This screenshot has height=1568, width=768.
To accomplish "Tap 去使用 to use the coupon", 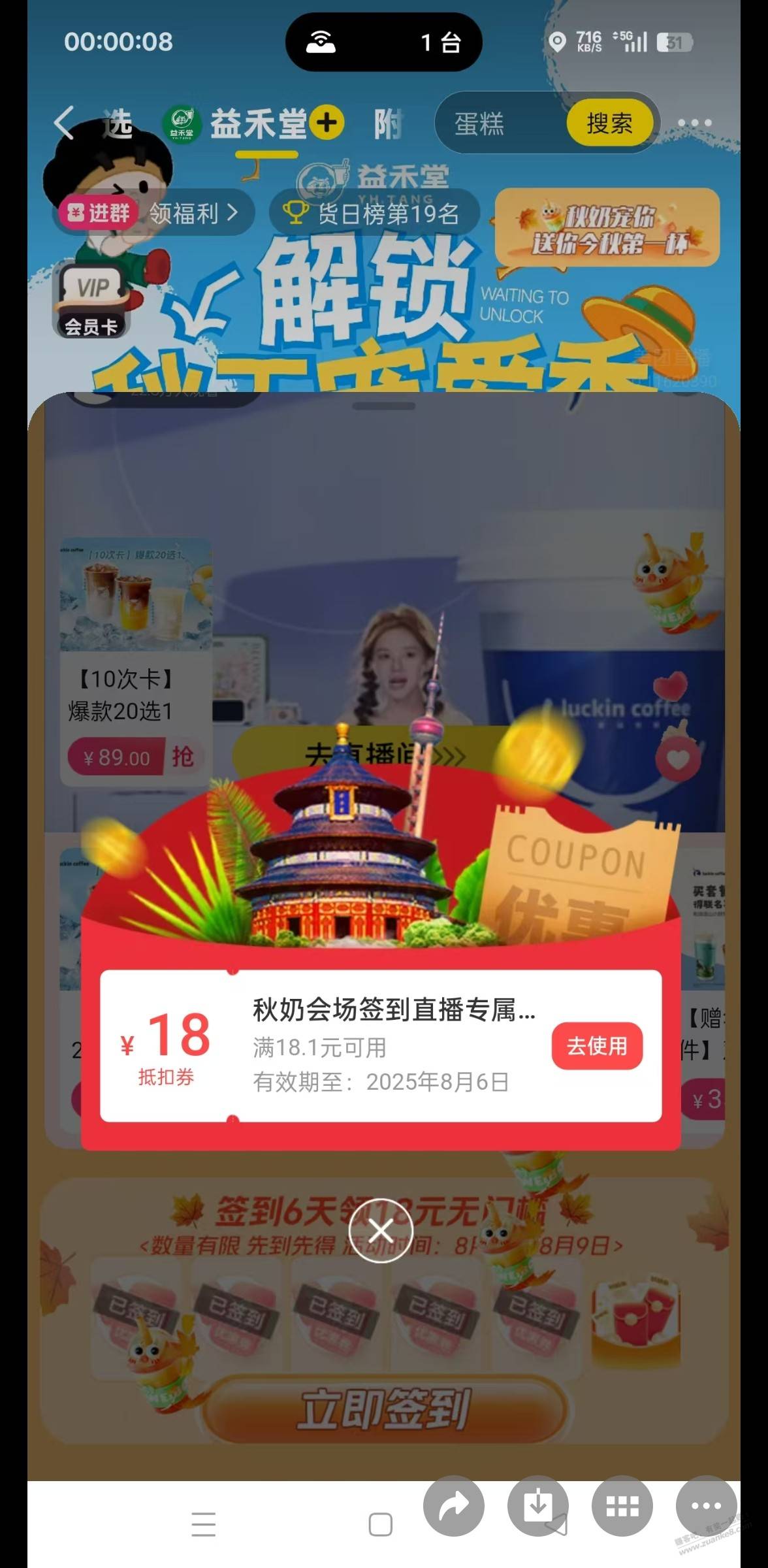I will click(x=597, y=1046).
